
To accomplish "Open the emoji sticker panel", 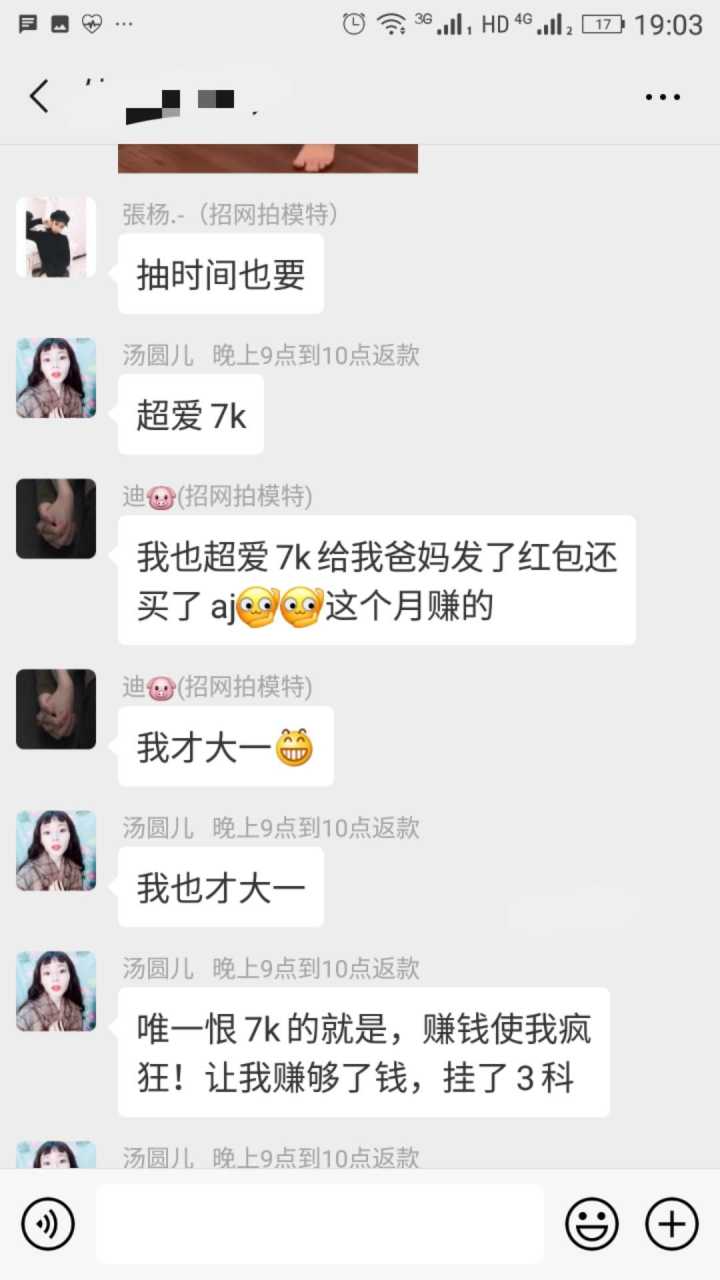I will [x=592, y=1223].
